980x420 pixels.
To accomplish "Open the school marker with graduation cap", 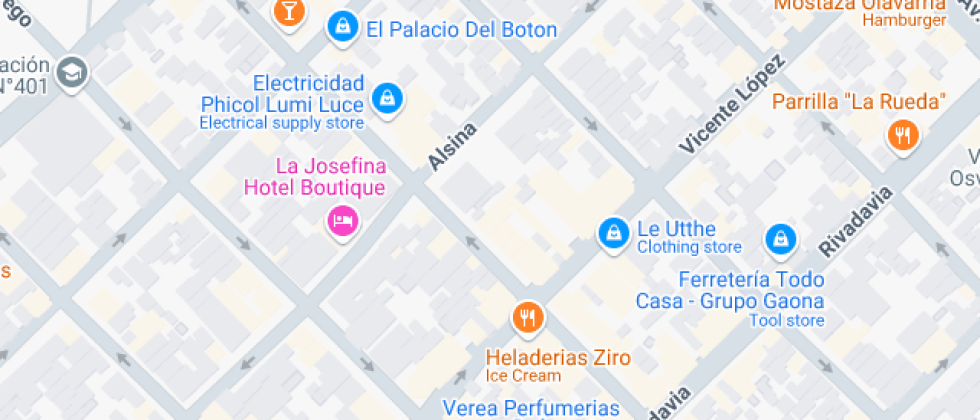I will point(73,71).
